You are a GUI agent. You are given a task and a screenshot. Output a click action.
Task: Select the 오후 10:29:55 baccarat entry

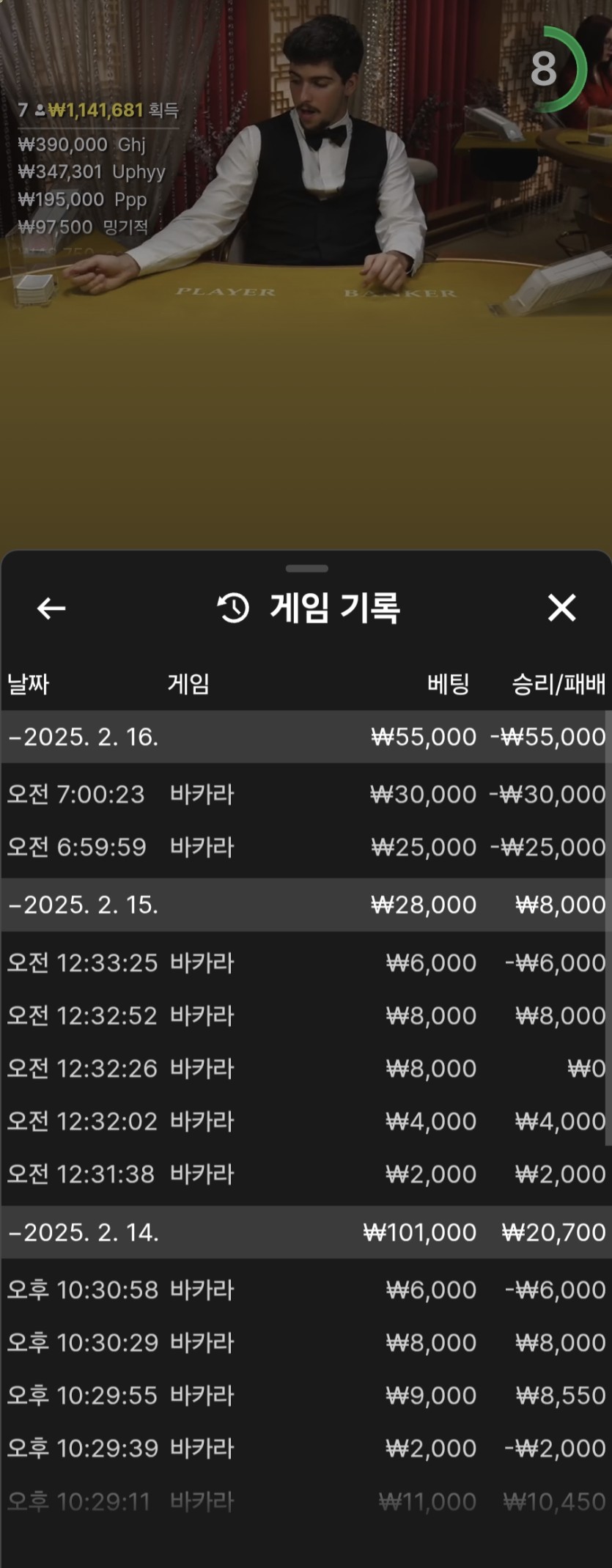(x=306, y=1395)
